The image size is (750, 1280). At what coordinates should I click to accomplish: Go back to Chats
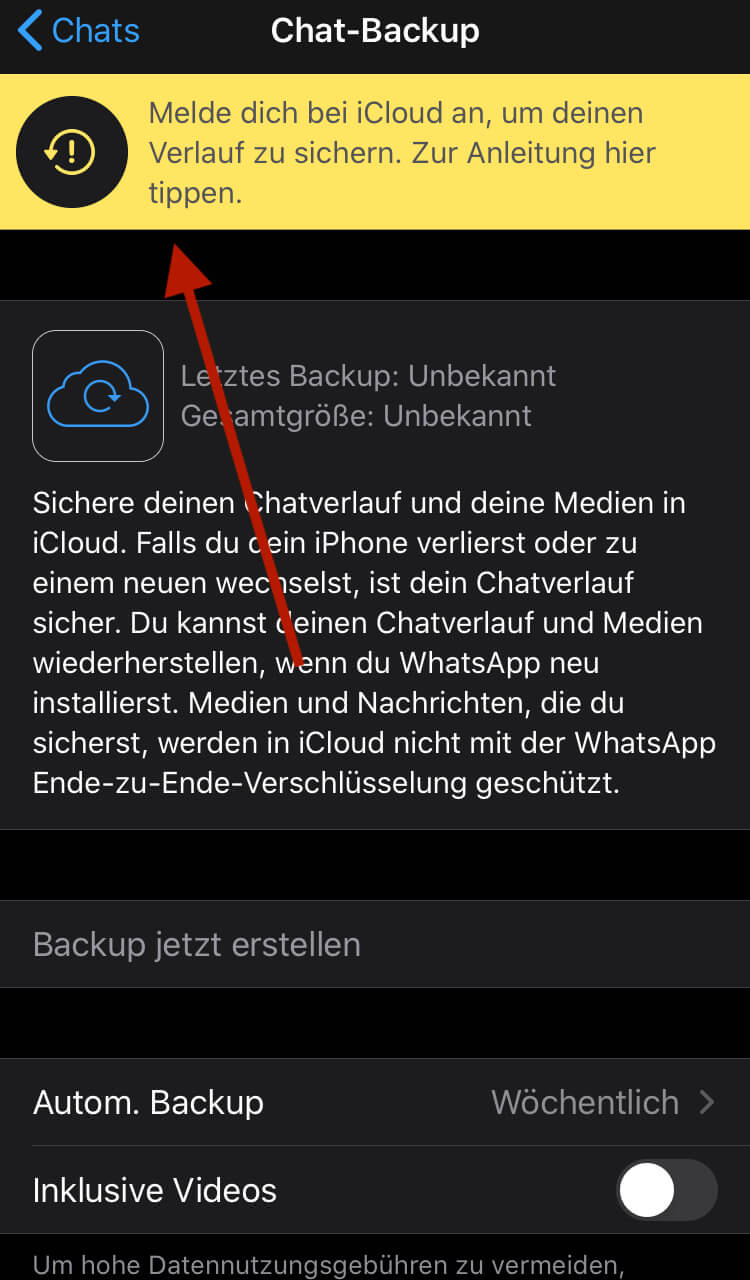(78, 31)
